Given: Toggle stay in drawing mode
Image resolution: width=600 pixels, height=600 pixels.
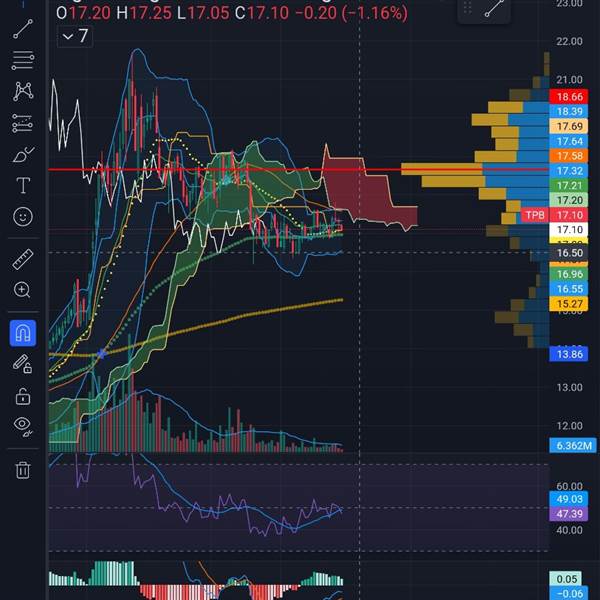Looking at the screenshot, I should tap(22, 364).
